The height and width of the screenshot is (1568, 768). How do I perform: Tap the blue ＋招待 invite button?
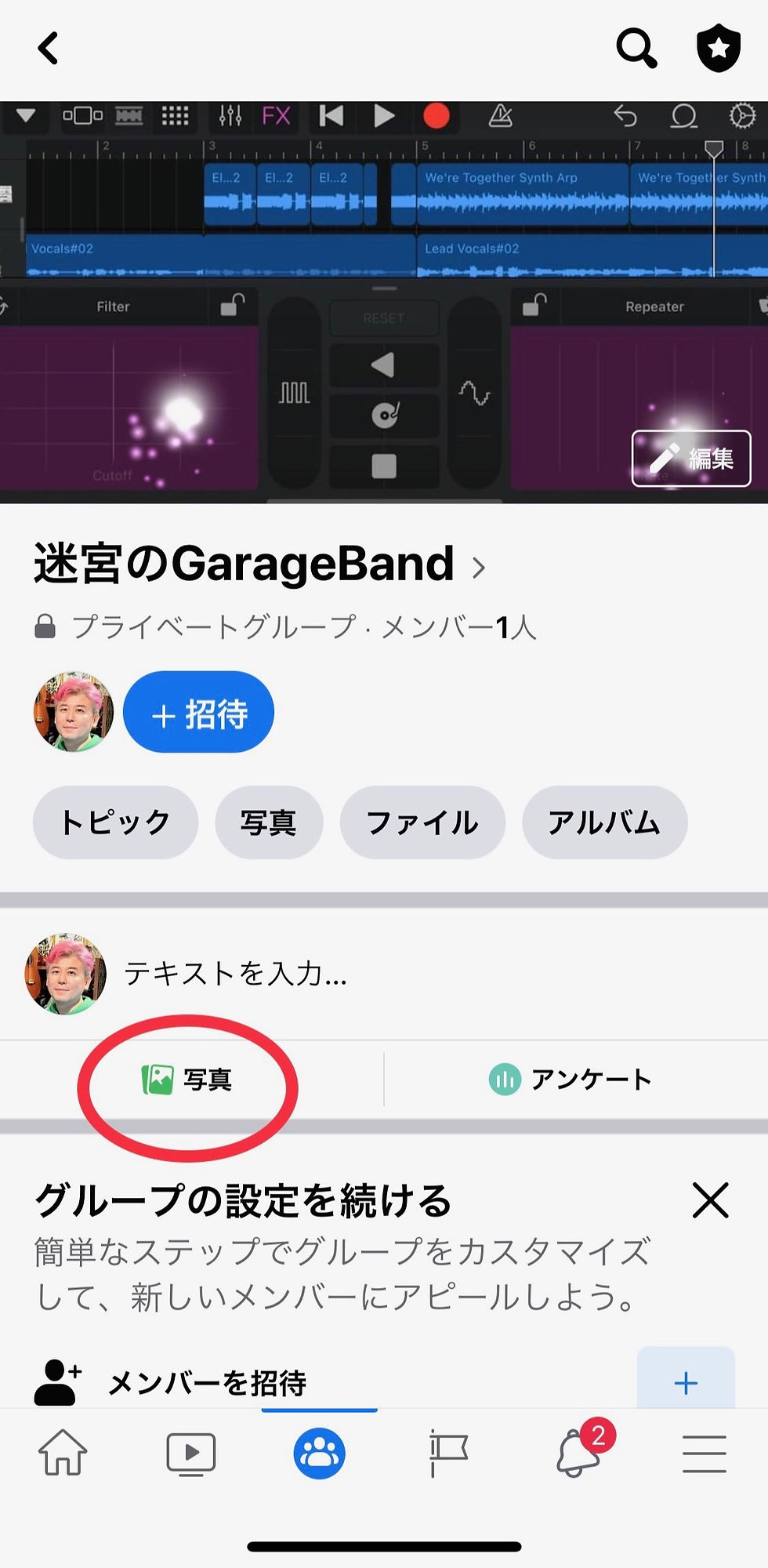point(198,712)
